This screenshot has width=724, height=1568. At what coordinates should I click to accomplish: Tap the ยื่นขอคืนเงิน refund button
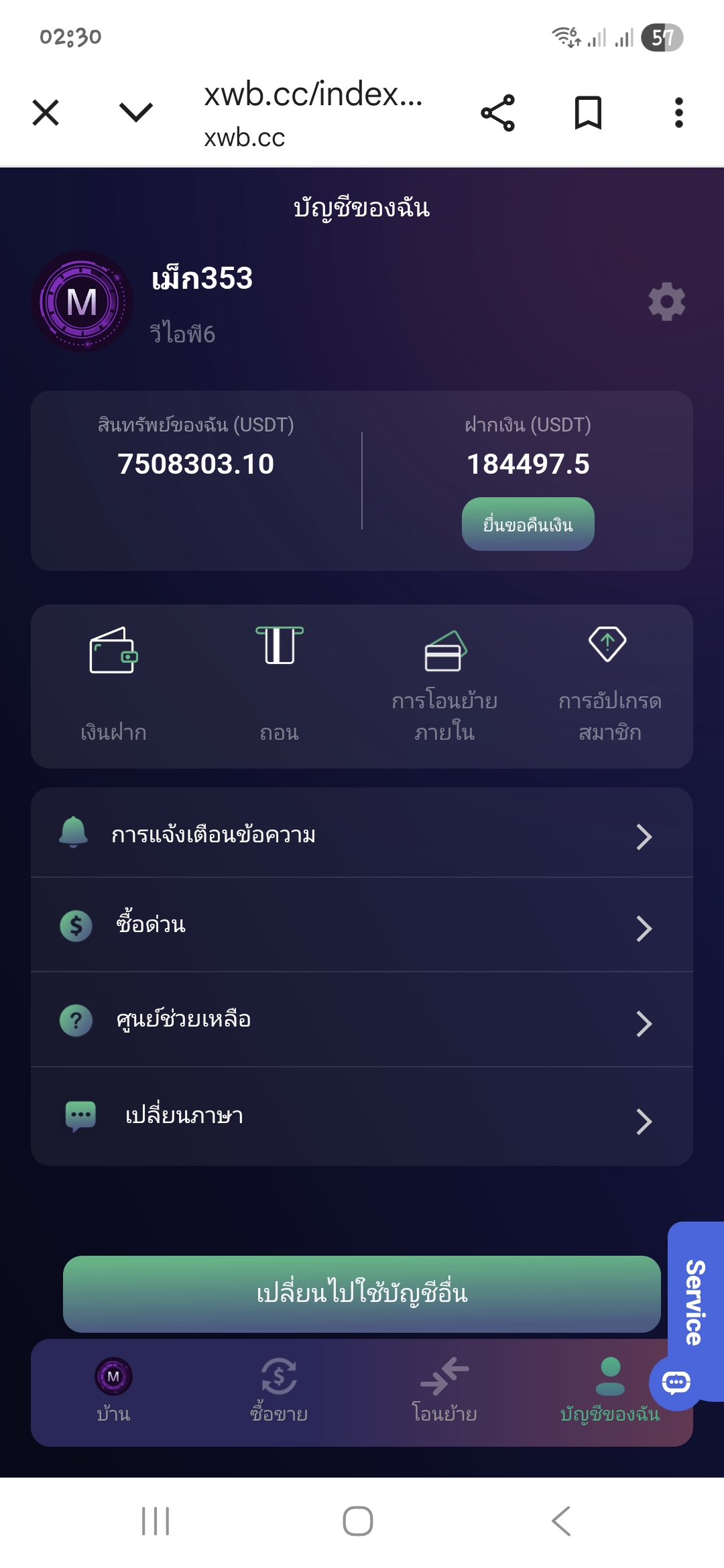[x=528, y=524]
